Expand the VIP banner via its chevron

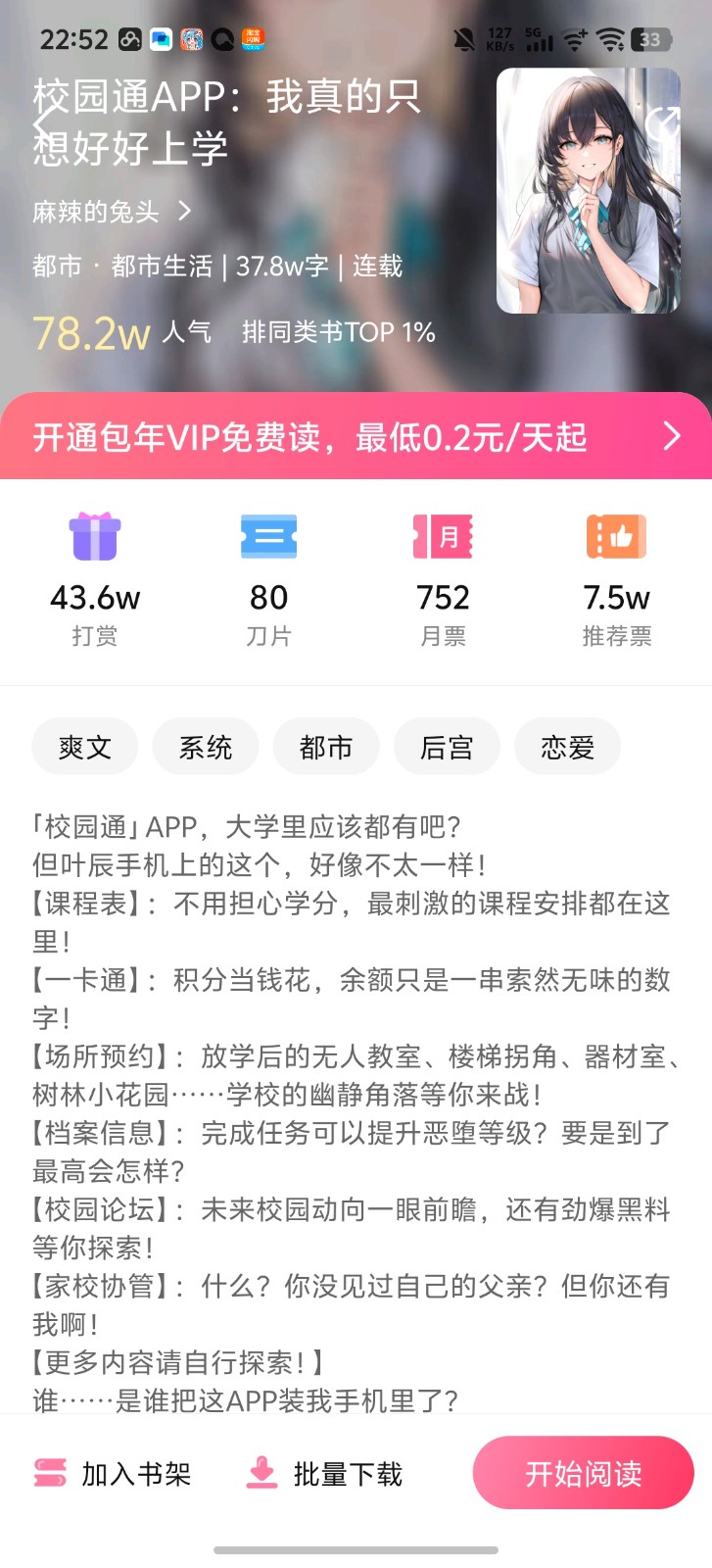672,437
